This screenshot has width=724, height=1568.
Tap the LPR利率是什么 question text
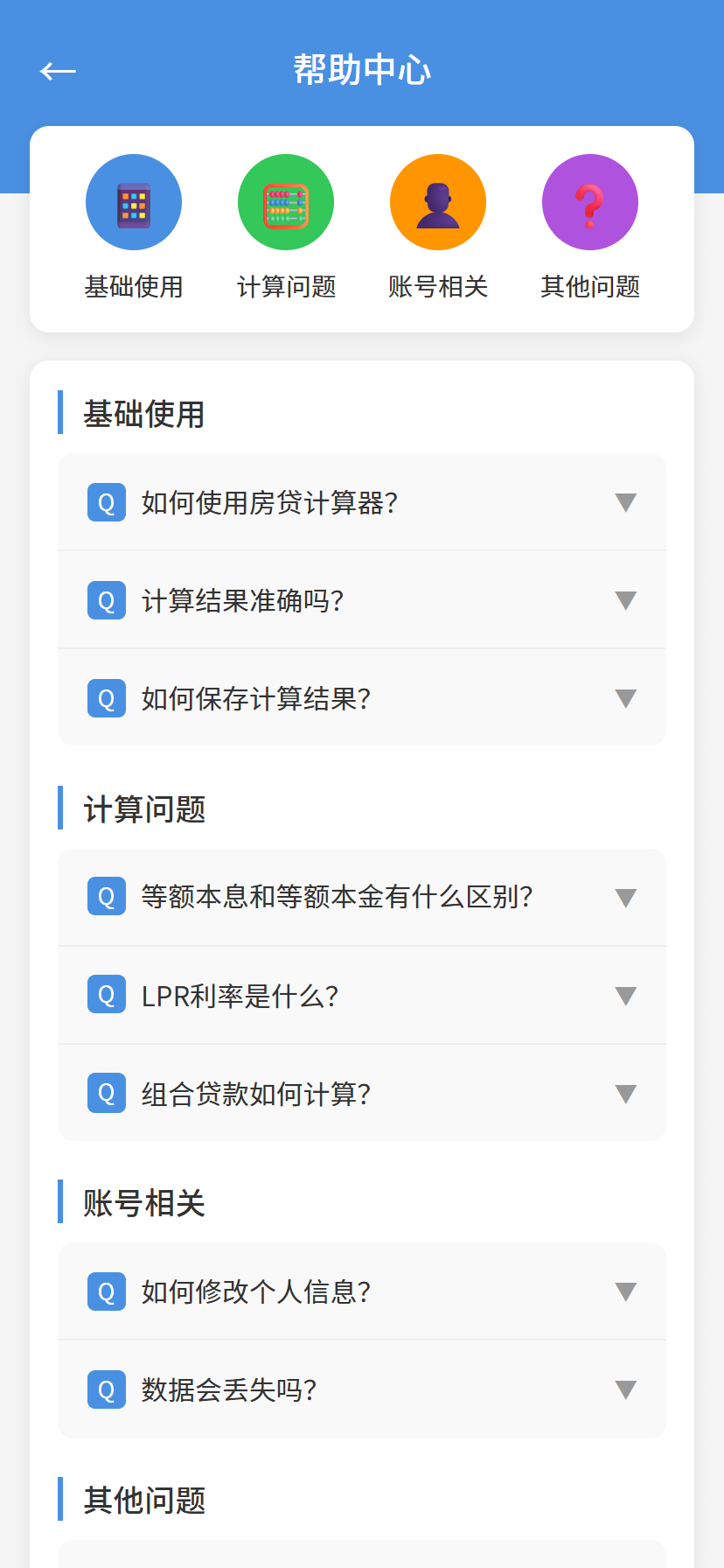coord(227,995)
